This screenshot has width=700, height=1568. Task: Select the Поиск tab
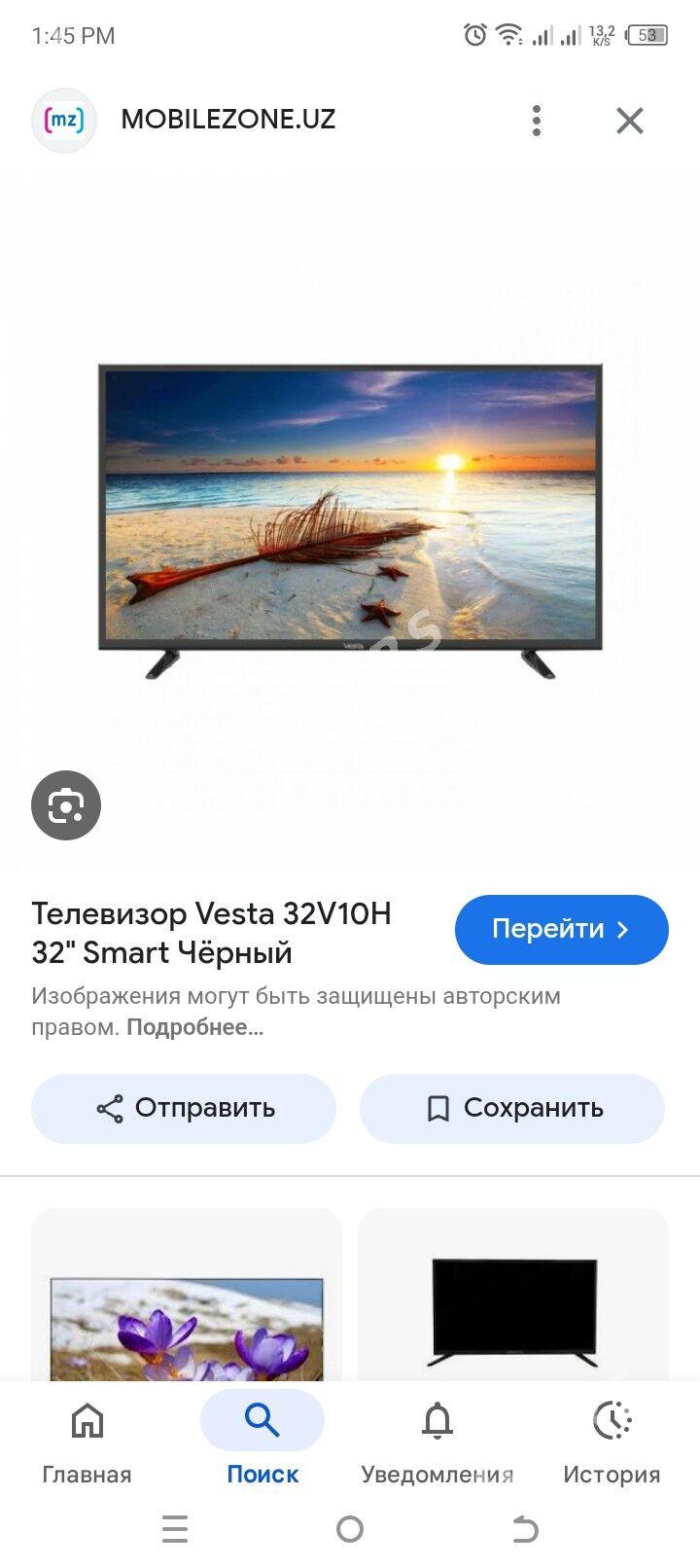point(262,1443)
